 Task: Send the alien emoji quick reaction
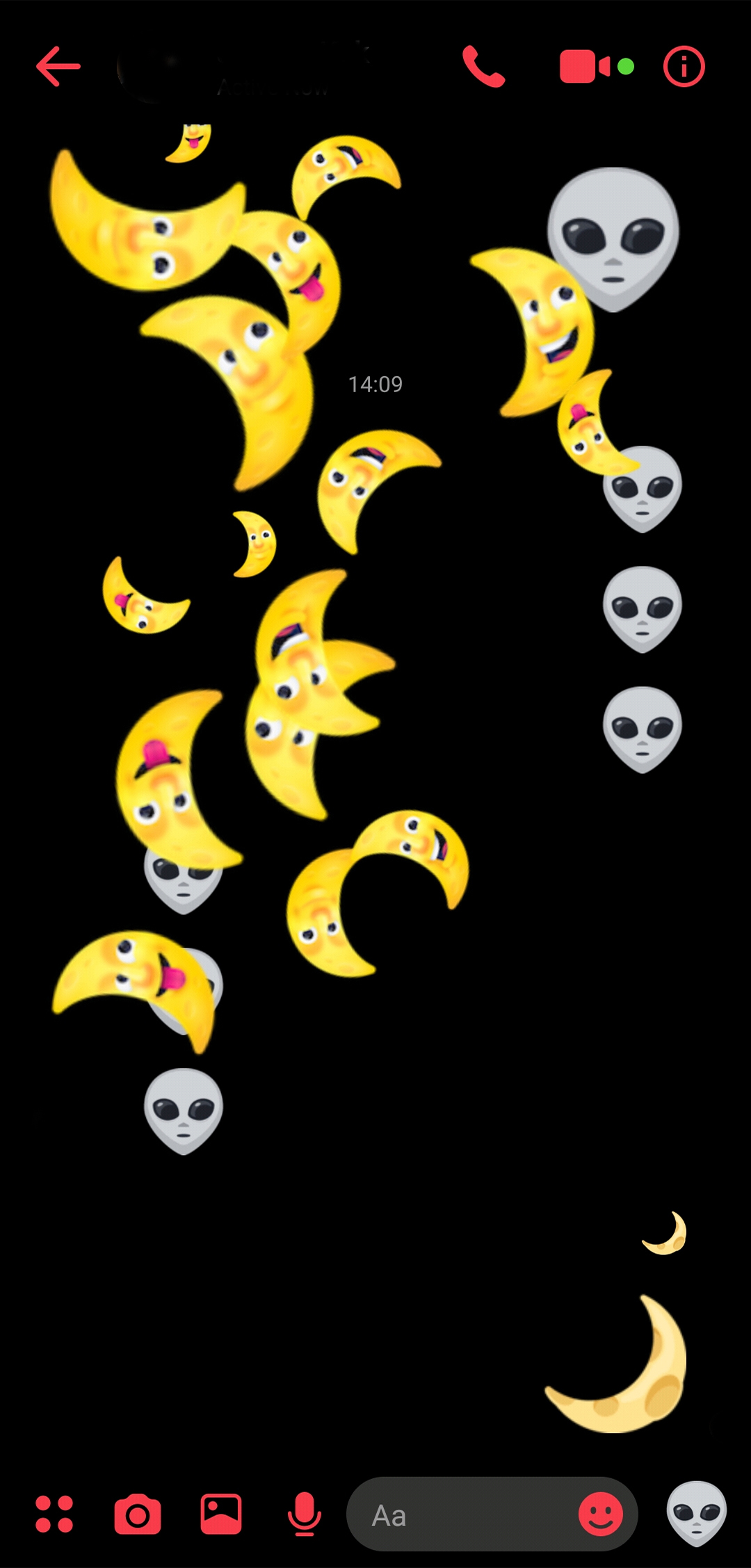coord(696,1514)
